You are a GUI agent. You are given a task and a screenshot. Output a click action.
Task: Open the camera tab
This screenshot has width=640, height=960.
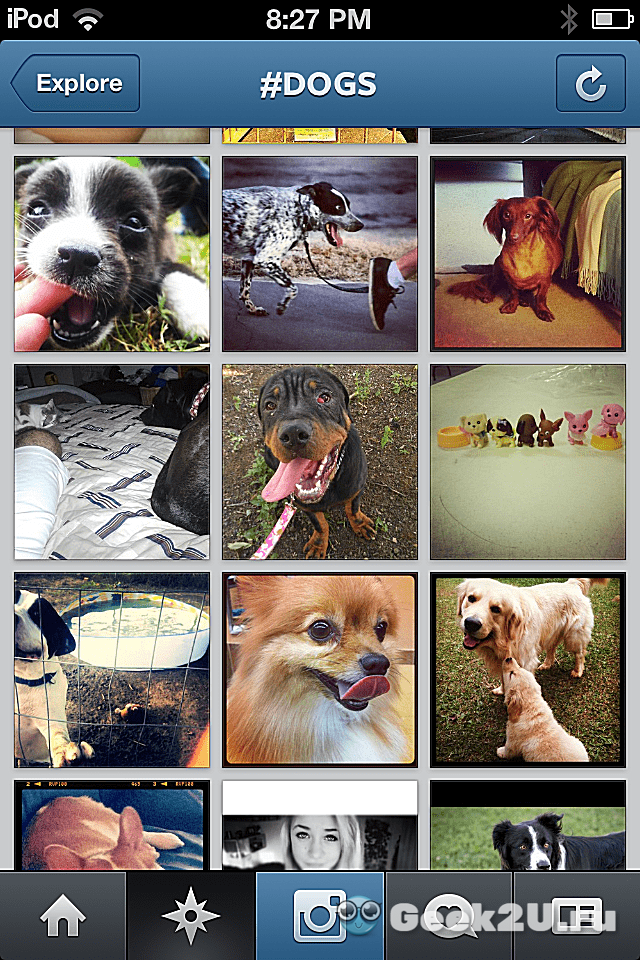tap(319, 915)
